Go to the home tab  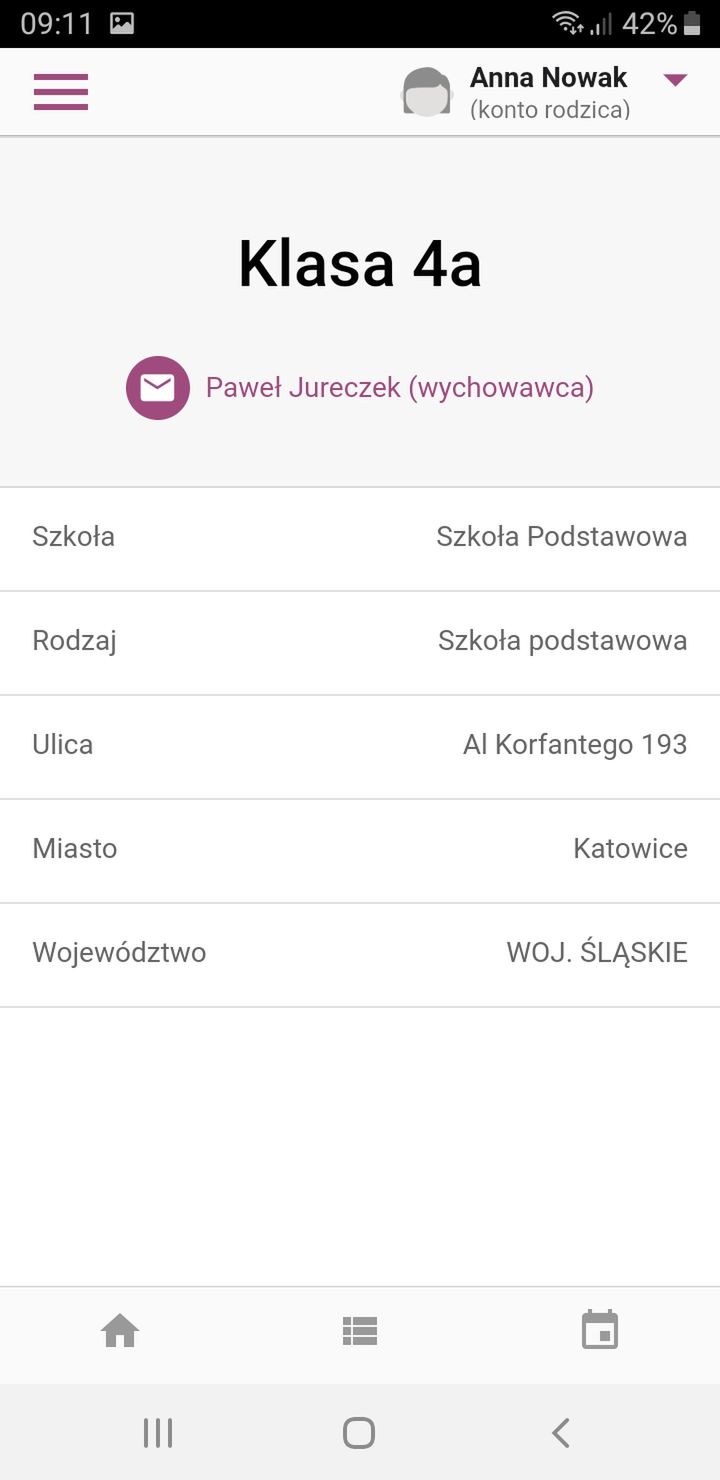(x=120, y=1331)
